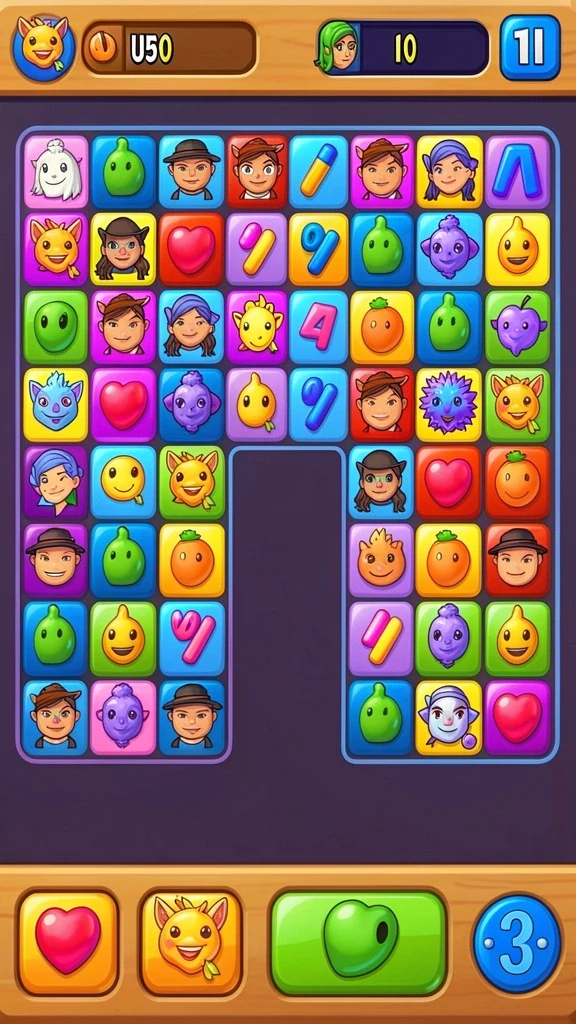Viewport: 576px width, 1024px height.
Task: Open the fox player avatar
Action: coord(43,48)
